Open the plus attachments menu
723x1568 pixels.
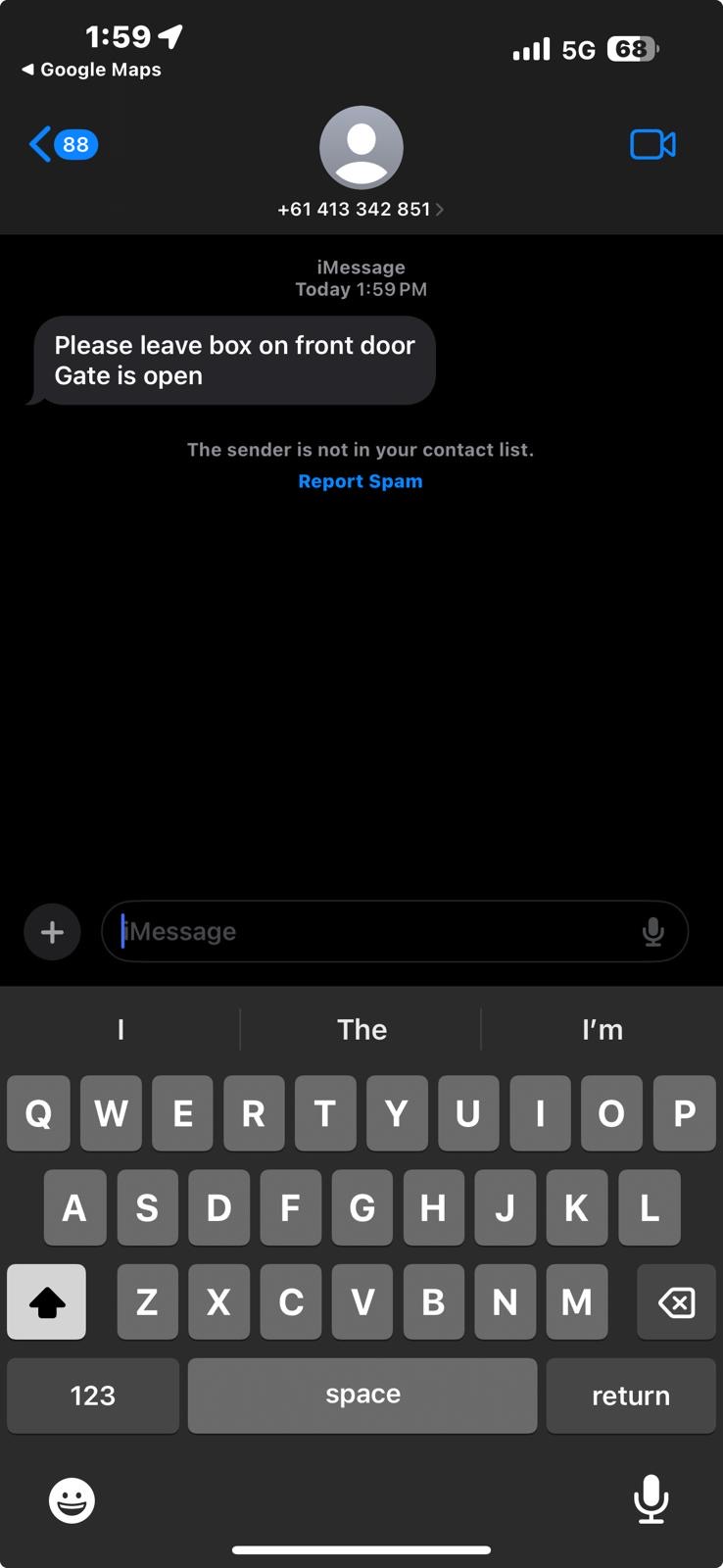tap(52, 931)
